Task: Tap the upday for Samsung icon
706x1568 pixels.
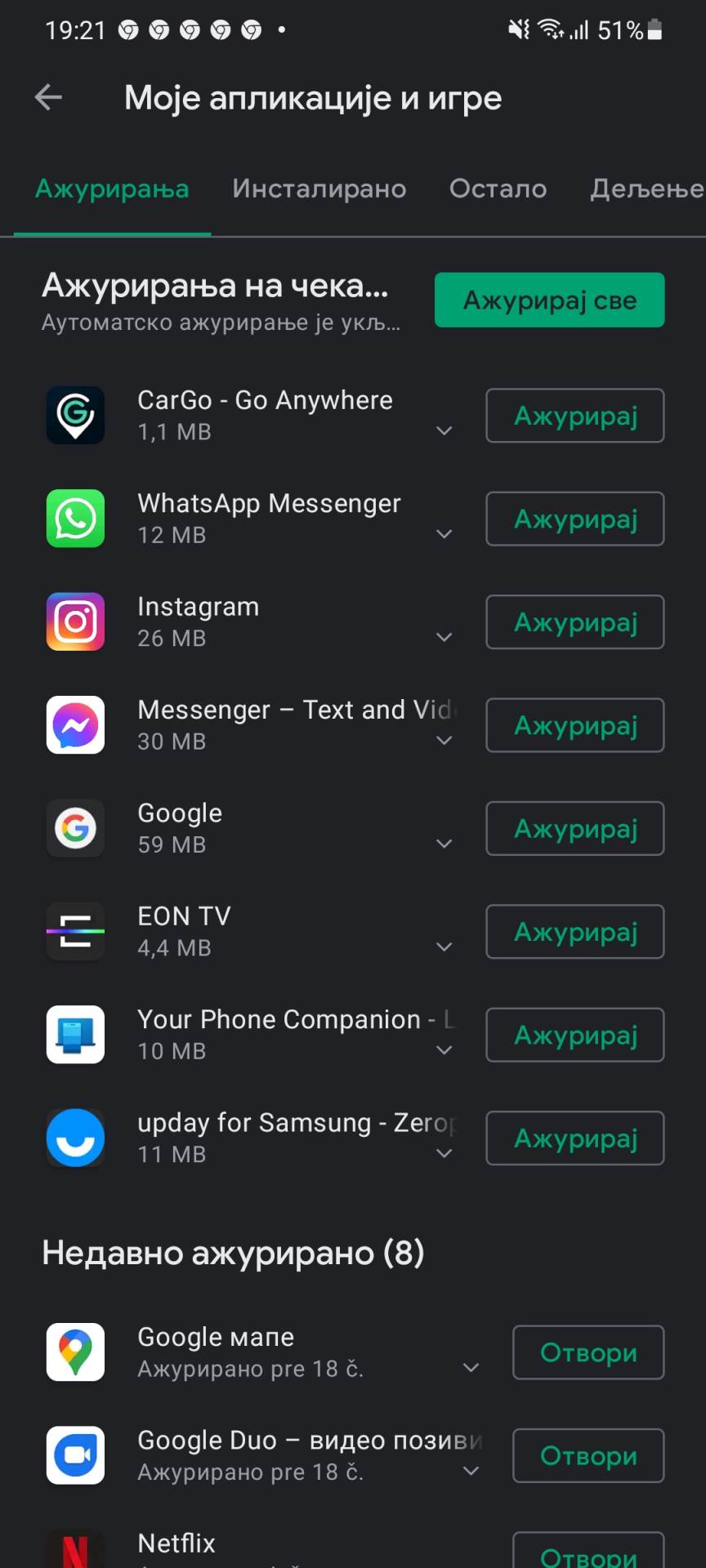Action: (75, 1138)
